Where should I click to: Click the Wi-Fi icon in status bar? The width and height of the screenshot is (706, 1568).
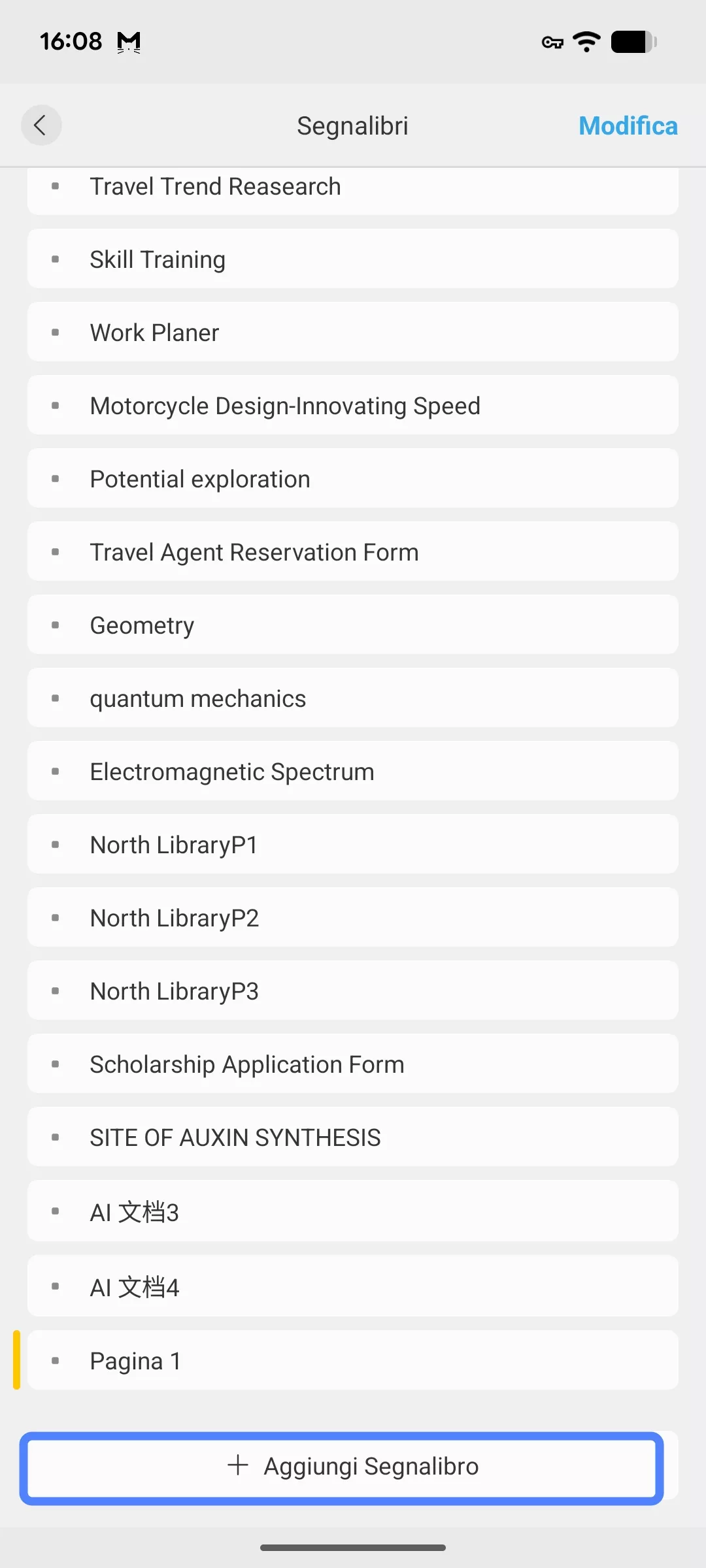[586, 41]
